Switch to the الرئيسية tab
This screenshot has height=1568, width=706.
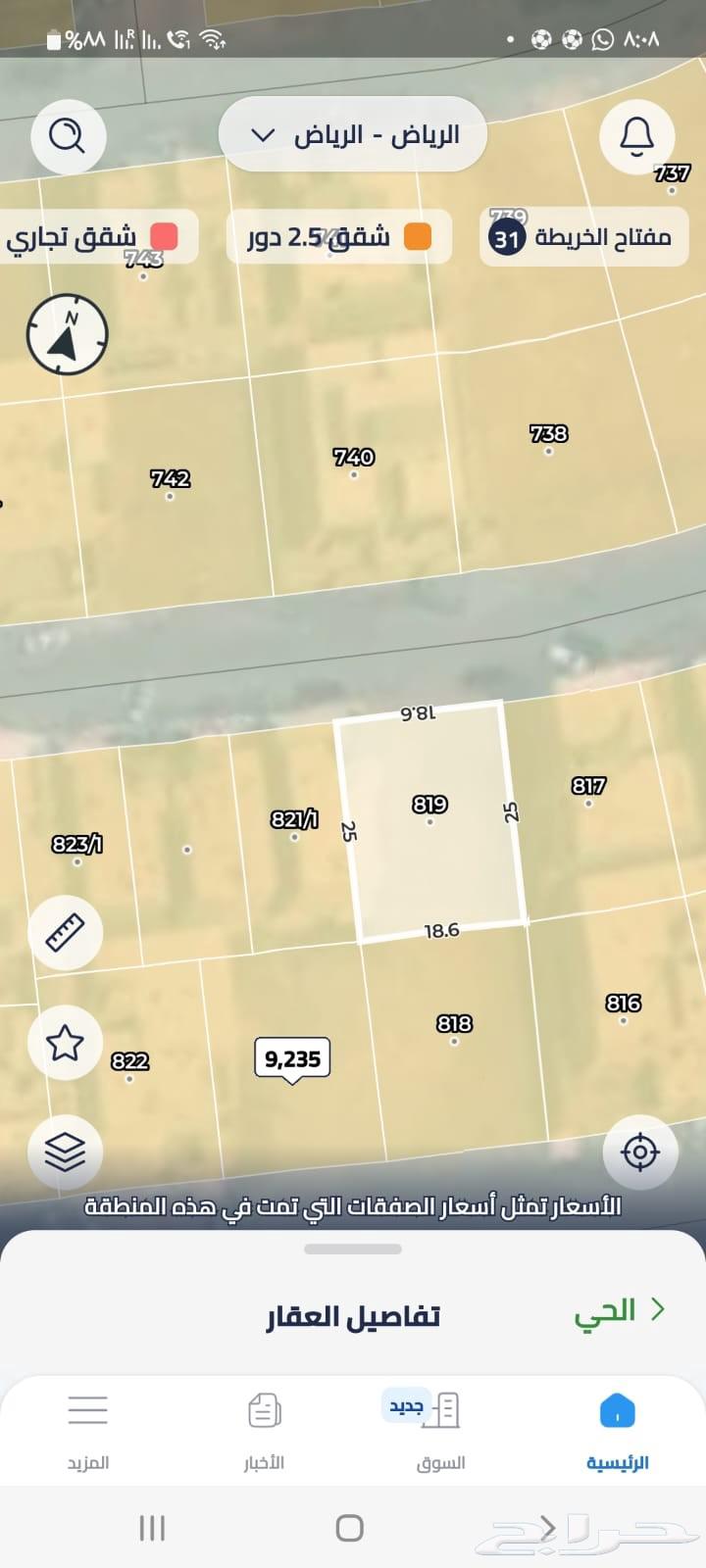tap(617, 1431)
